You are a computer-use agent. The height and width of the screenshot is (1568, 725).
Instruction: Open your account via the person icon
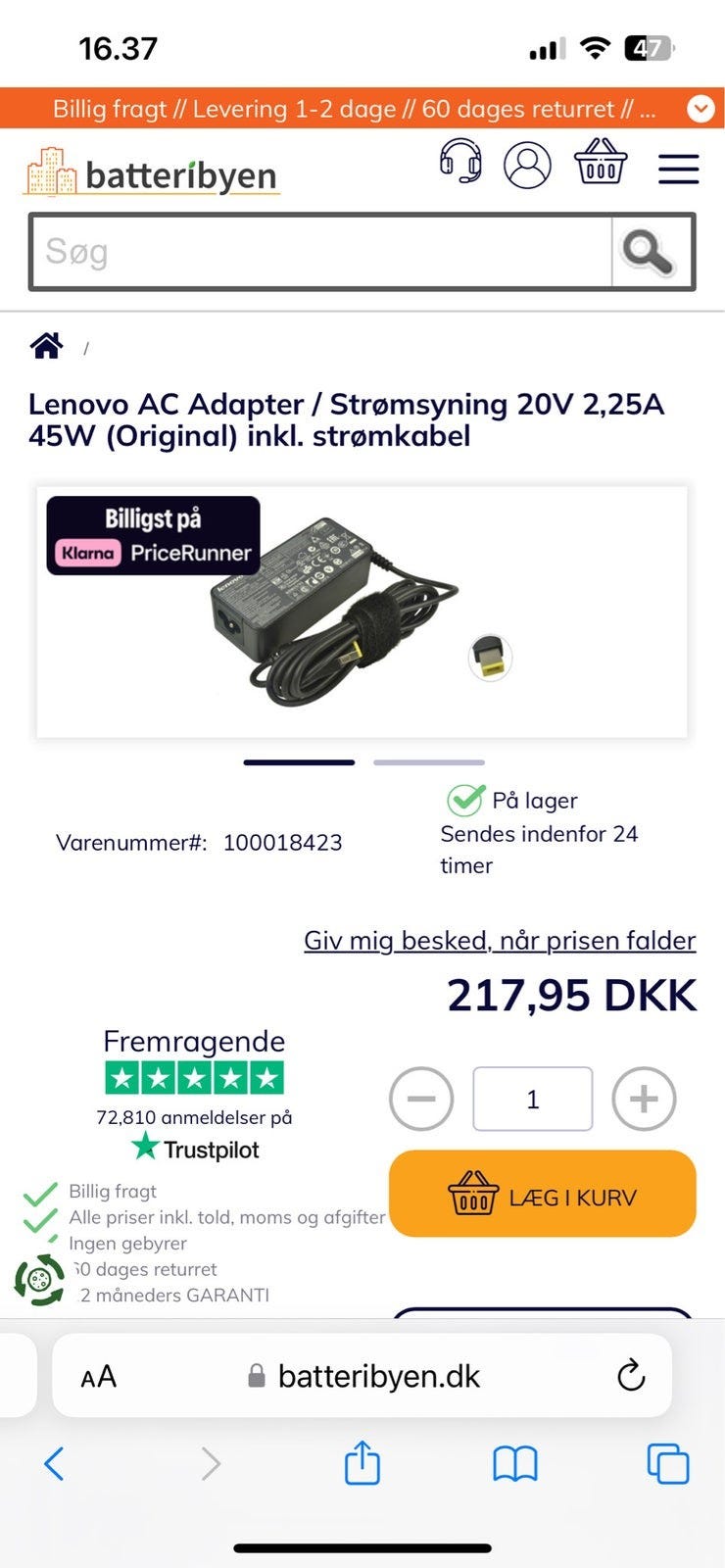(528, 164)
